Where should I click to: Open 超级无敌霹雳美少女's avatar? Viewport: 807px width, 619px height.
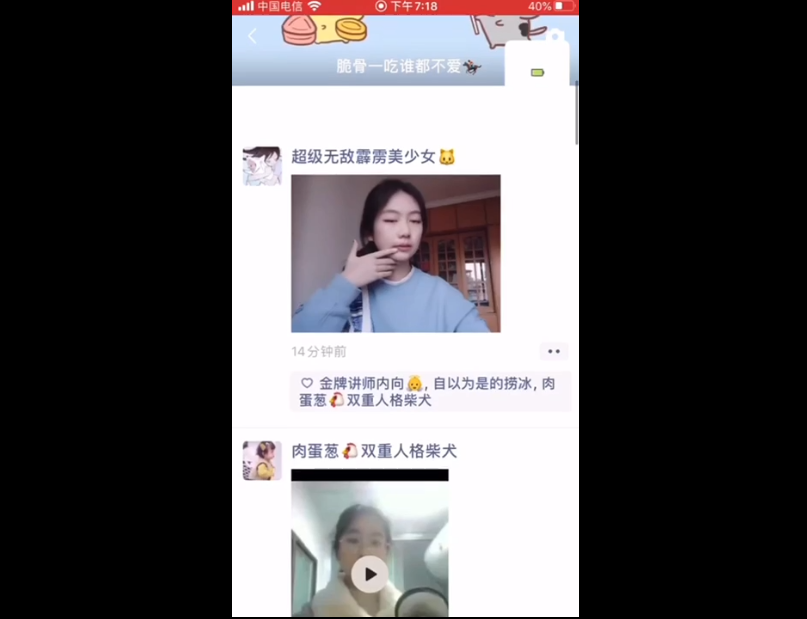262,166
